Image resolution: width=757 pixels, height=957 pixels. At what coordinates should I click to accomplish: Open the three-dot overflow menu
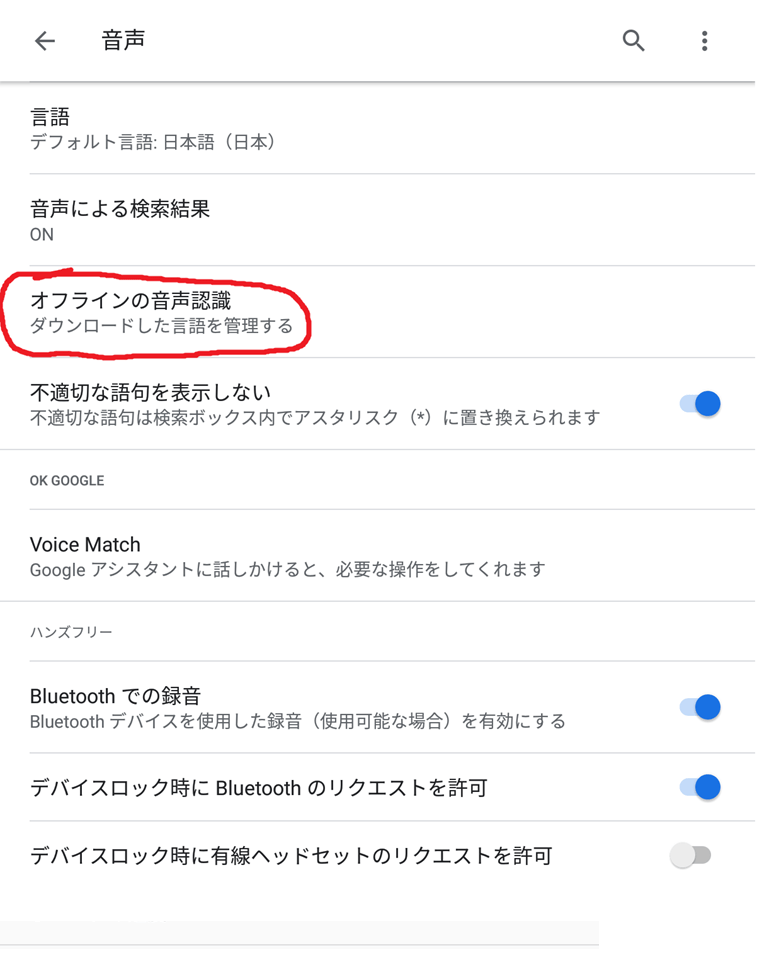point(704,41)
